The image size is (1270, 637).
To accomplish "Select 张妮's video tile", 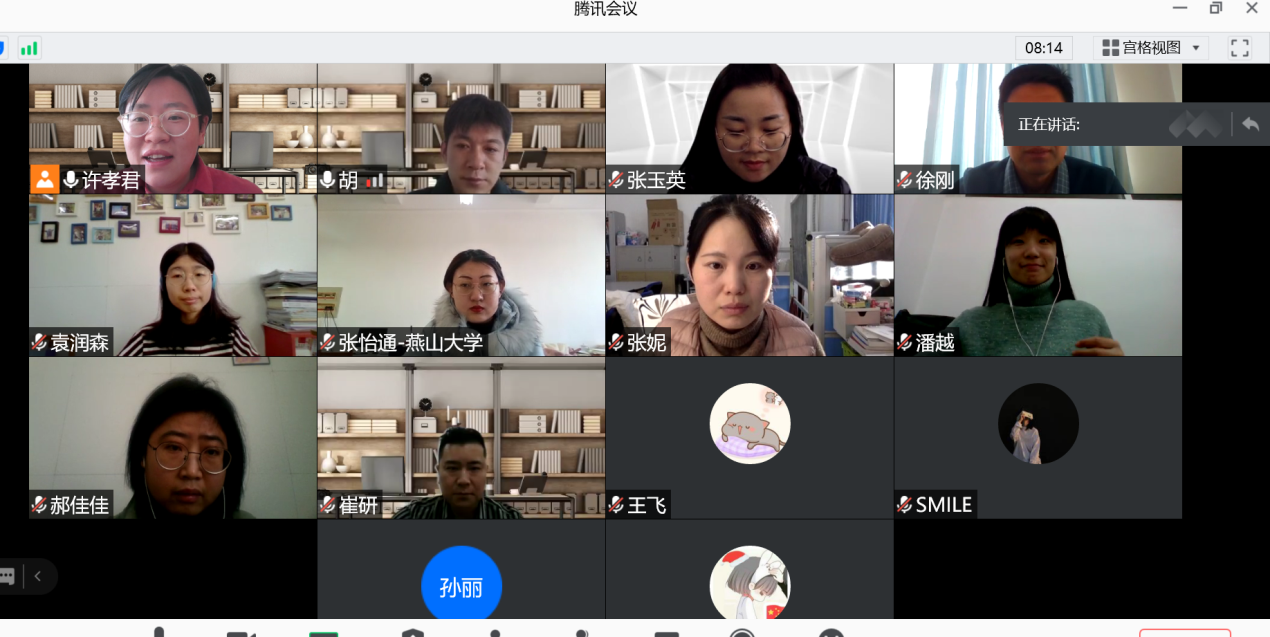I will point(749,275).
